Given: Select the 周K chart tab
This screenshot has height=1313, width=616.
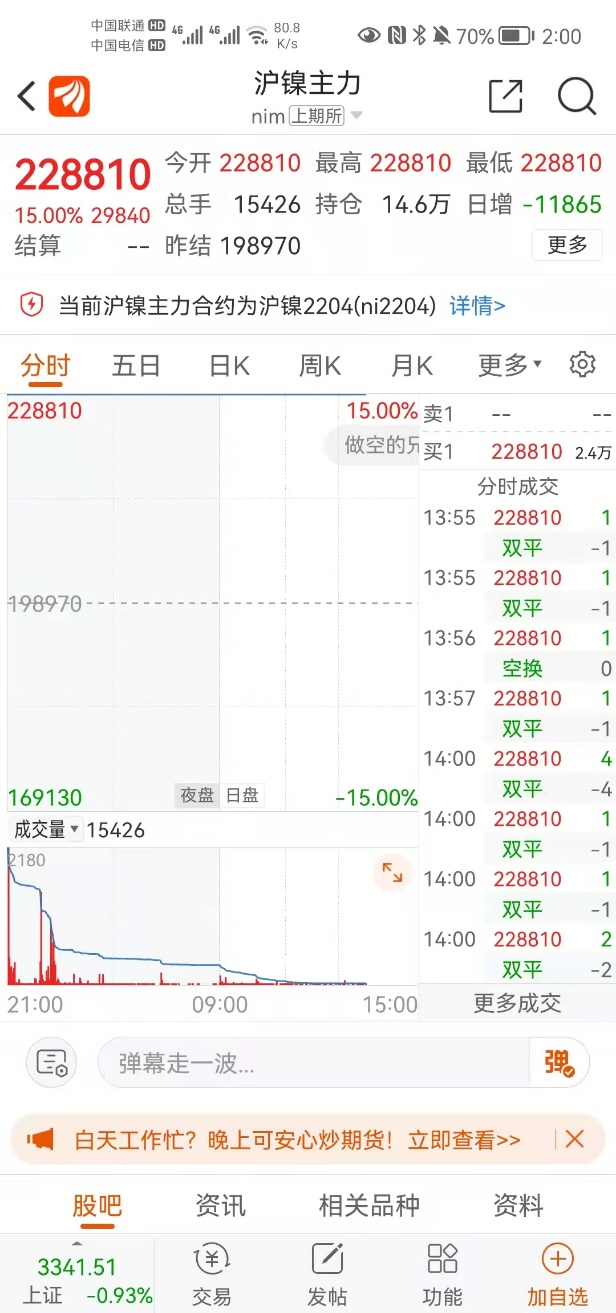Looking at the screenshot, I should [x=320, y=366].
